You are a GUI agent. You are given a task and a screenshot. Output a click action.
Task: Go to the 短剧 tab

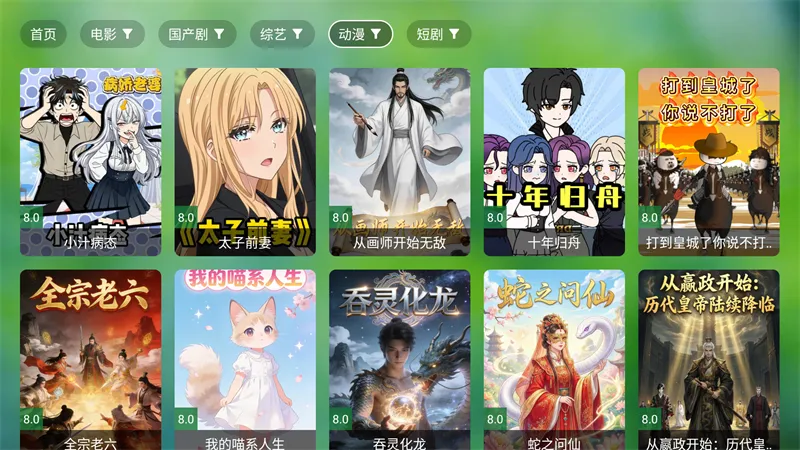(438, 34)
